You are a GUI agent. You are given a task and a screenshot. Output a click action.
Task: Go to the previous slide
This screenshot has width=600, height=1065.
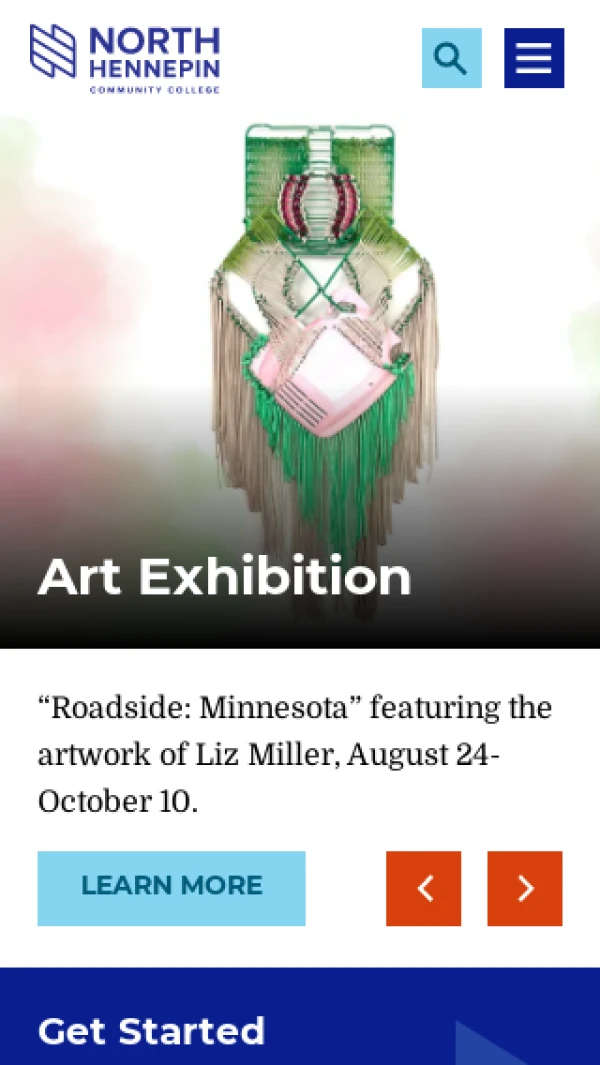click(x=423, y=888)
